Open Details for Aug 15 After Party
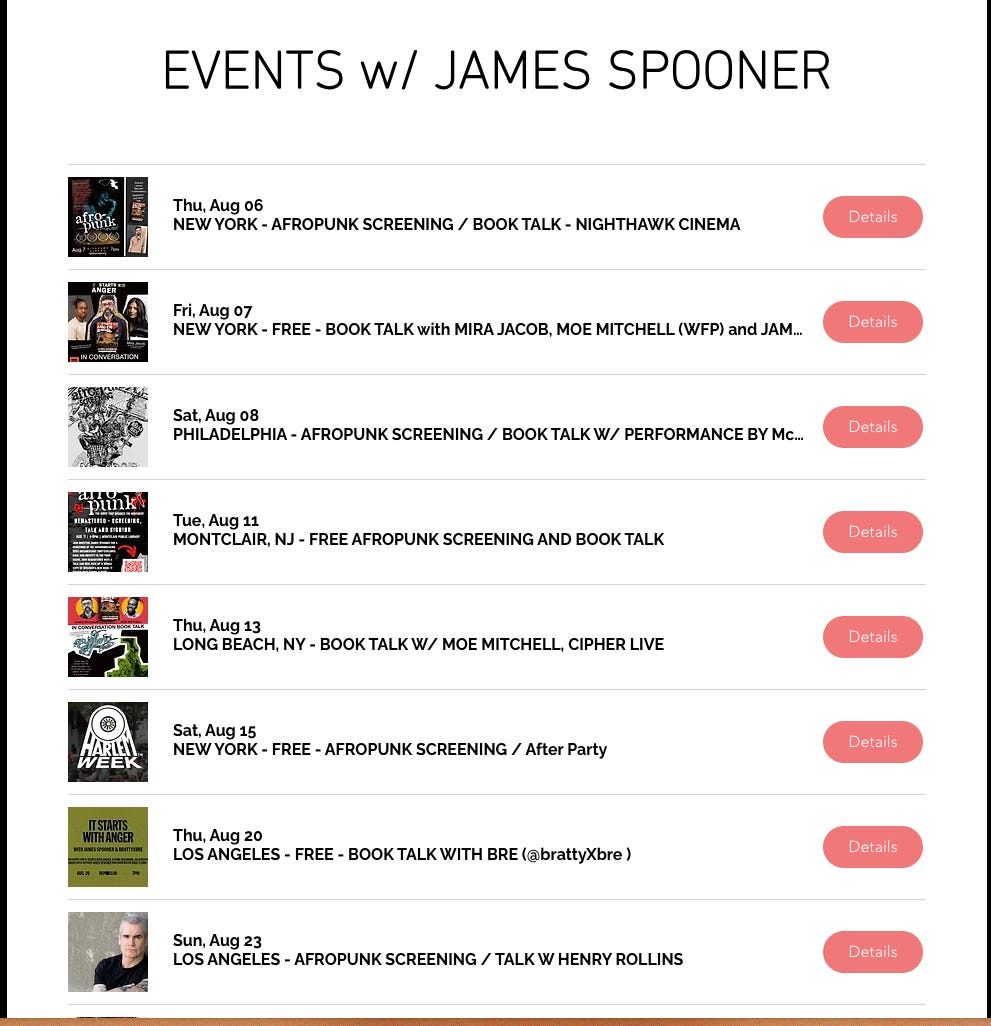The width and height of the screenshot is (991, 1026). [x=873, y=742]
